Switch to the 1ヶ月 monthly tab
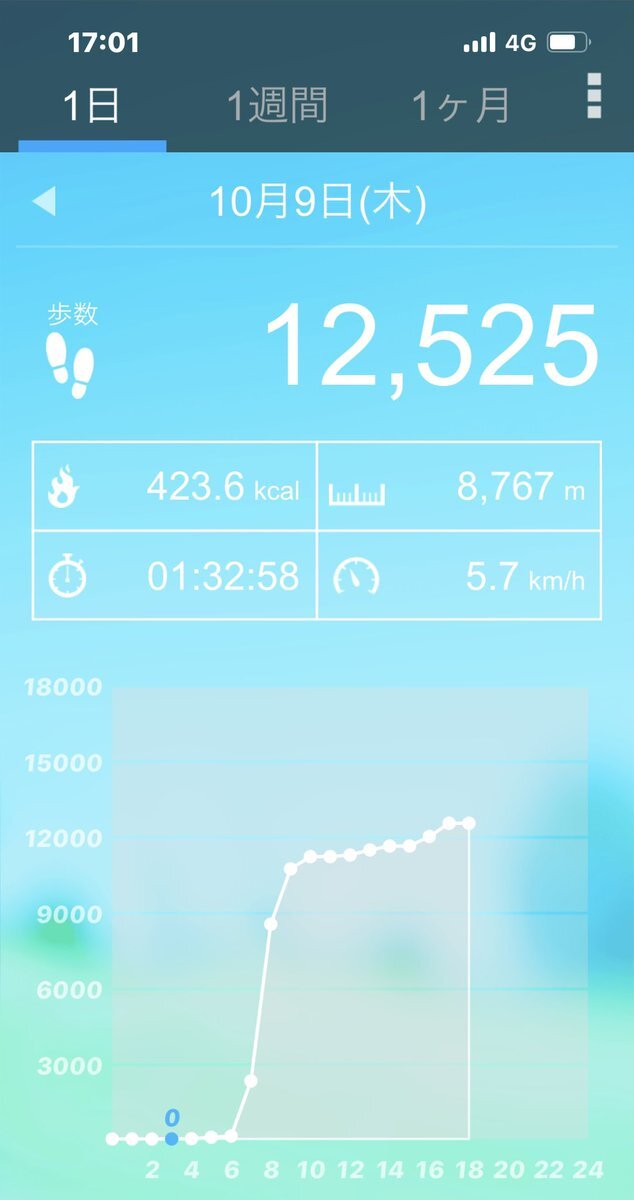This screenshot has height=1200, width=634. (461, 105)
